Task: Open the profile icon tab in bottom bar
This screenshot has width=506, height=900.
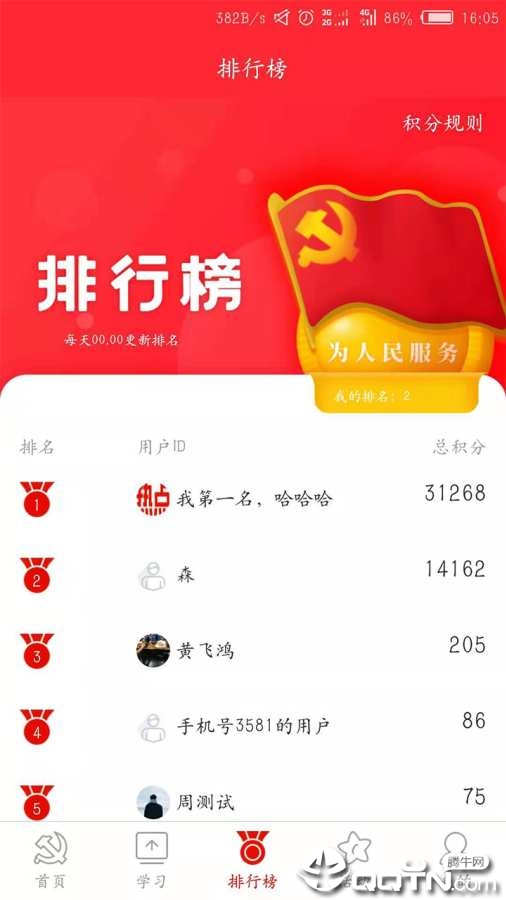Action: pos(456,859)
